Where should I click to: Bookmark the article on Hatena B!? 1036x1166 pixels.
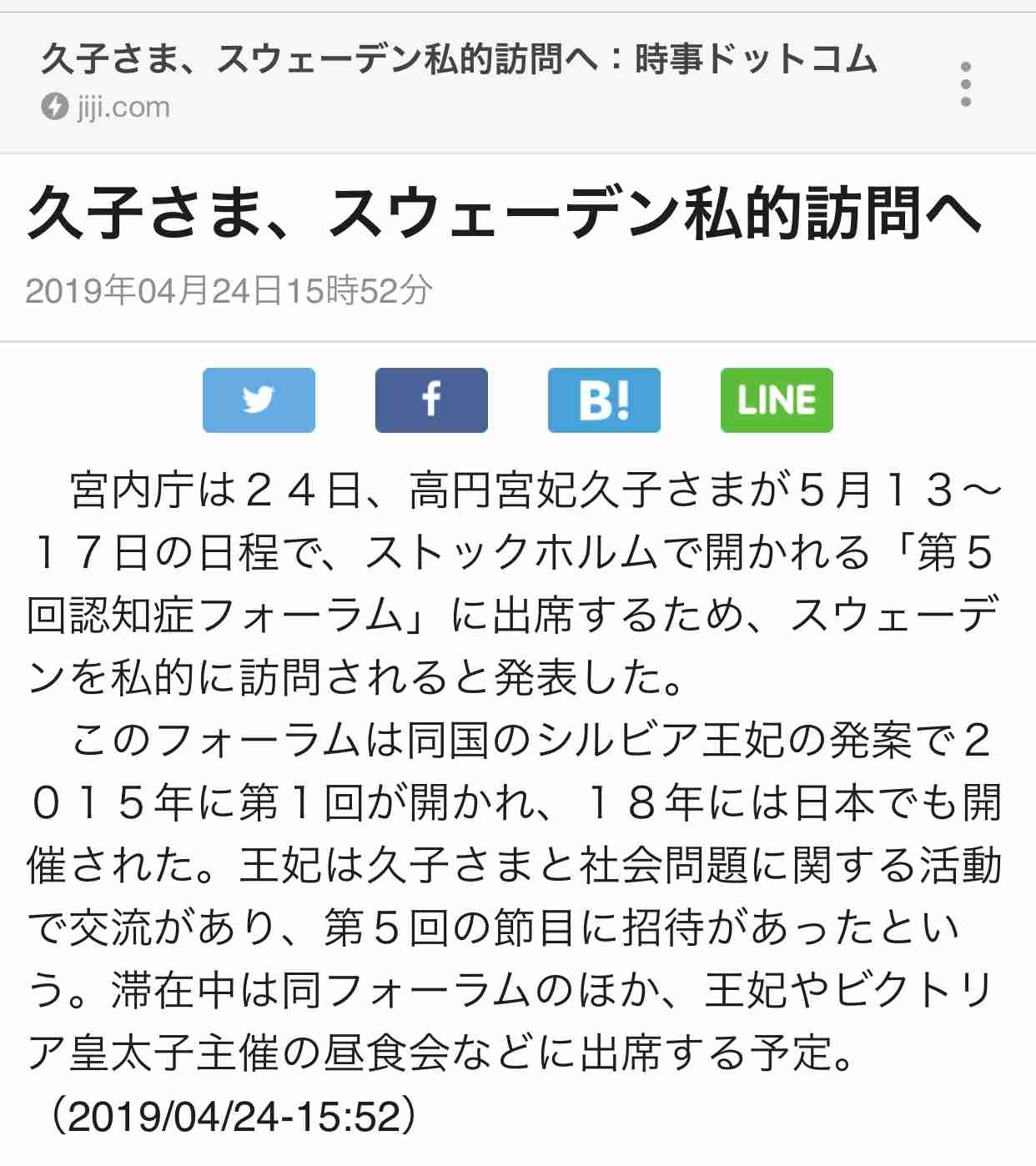click(604, 400)
